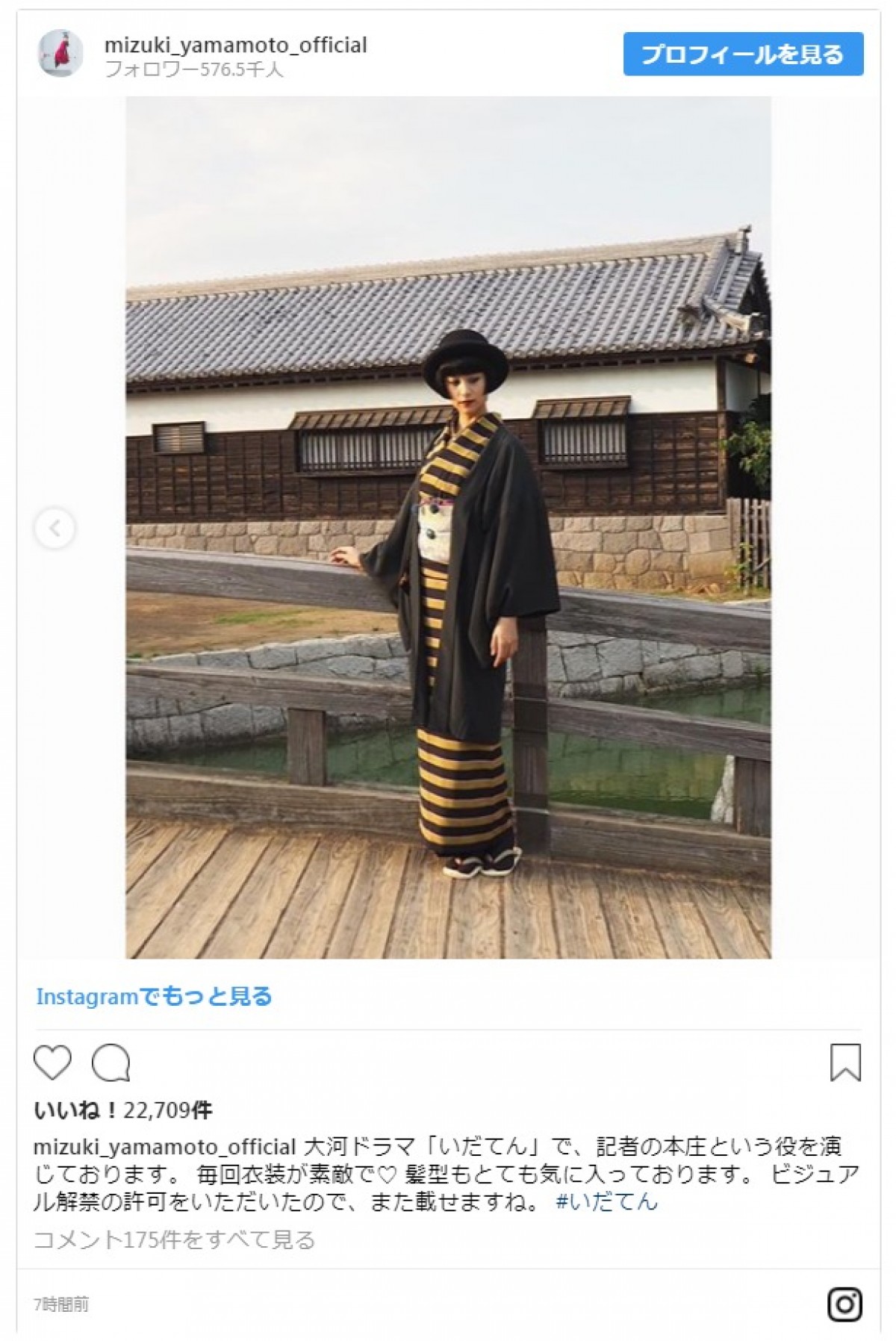Open mizuki_yamamoto_official username in the header
Viewport: 896px width, 1341px height.
[x=235, y=45]
